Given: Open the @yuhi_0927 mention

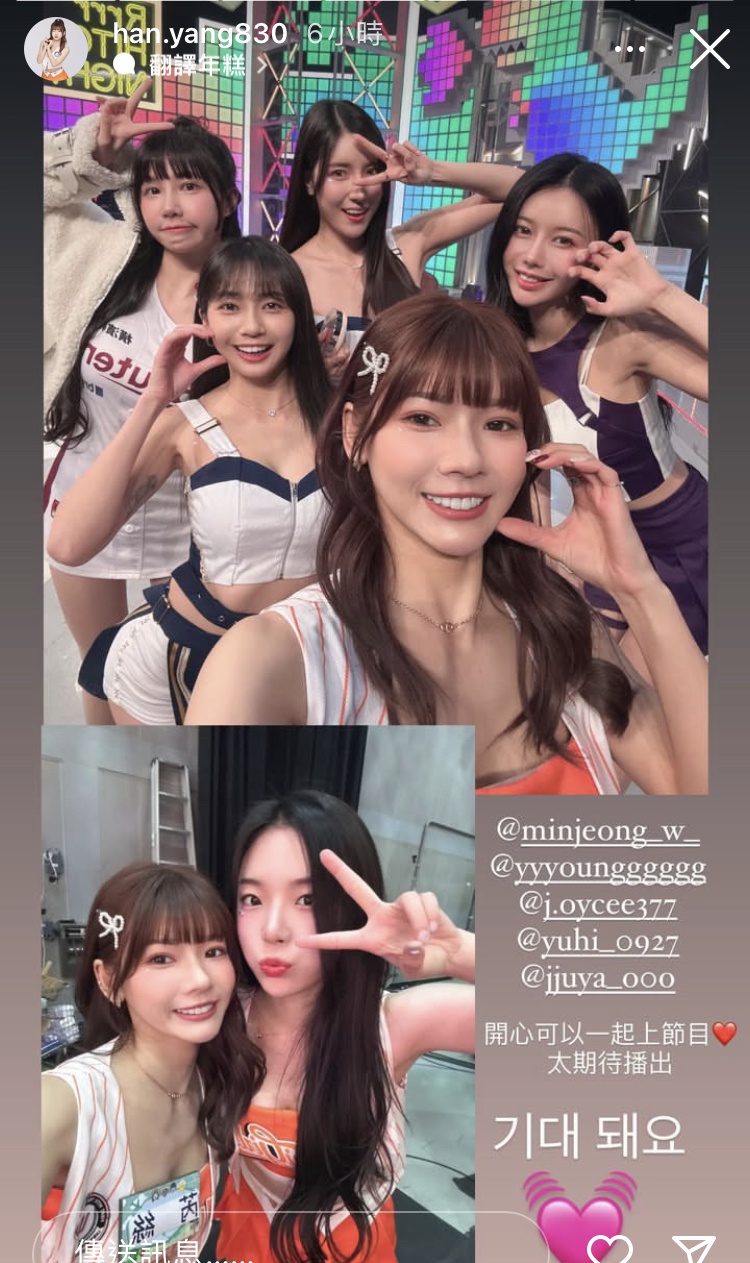Looking at the screenshot, I should click(x=597, y=942).
